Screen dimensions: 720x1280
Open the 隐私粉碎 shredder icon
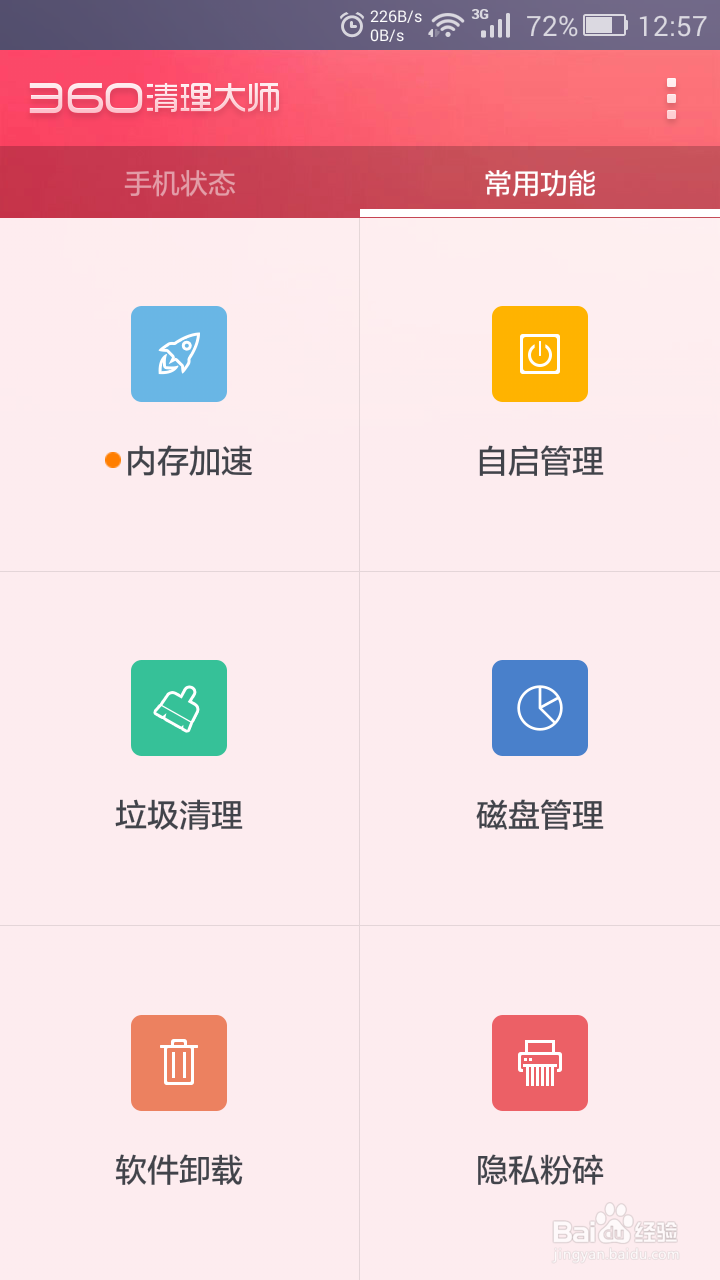539,1062
